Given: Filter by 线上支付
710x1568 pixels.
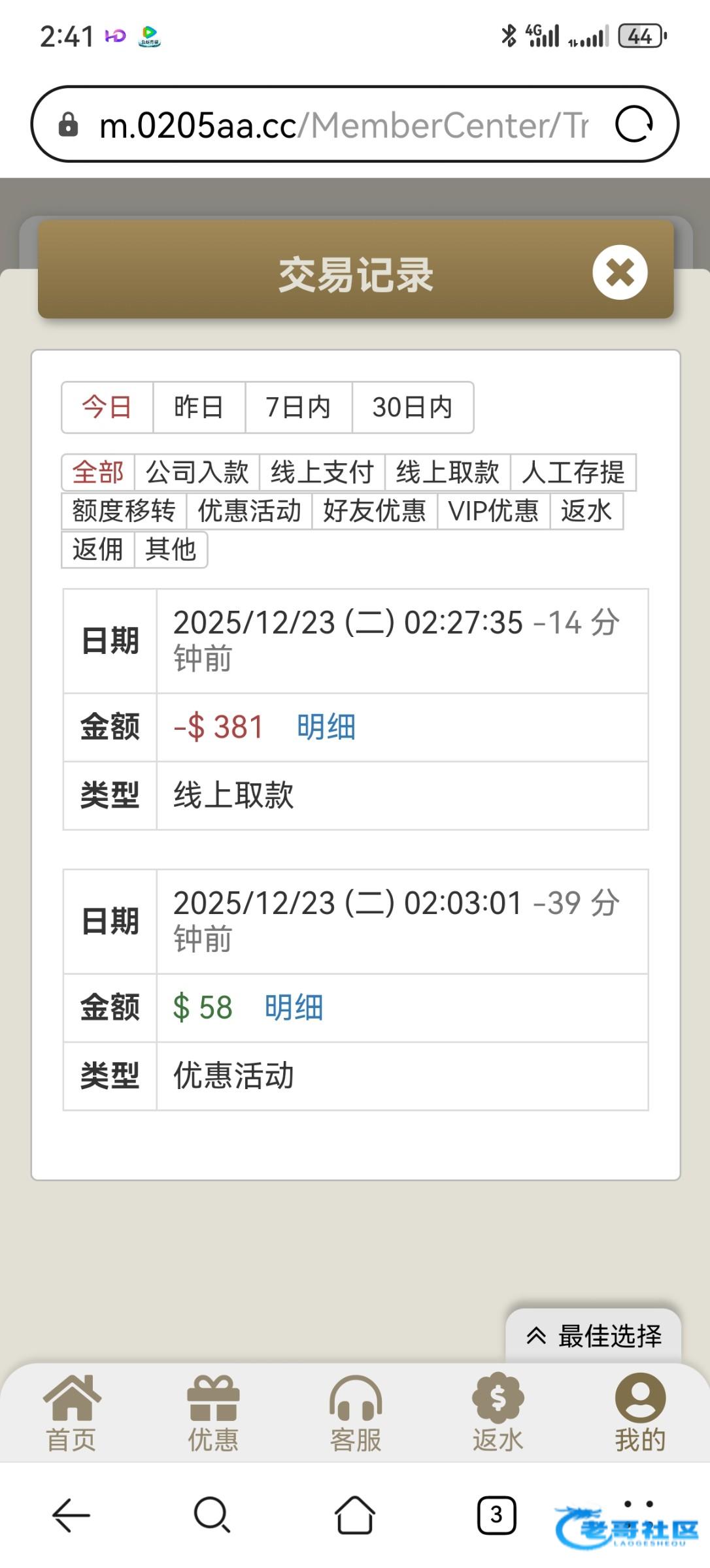Looking at the screenshot, I should (322, 472).
